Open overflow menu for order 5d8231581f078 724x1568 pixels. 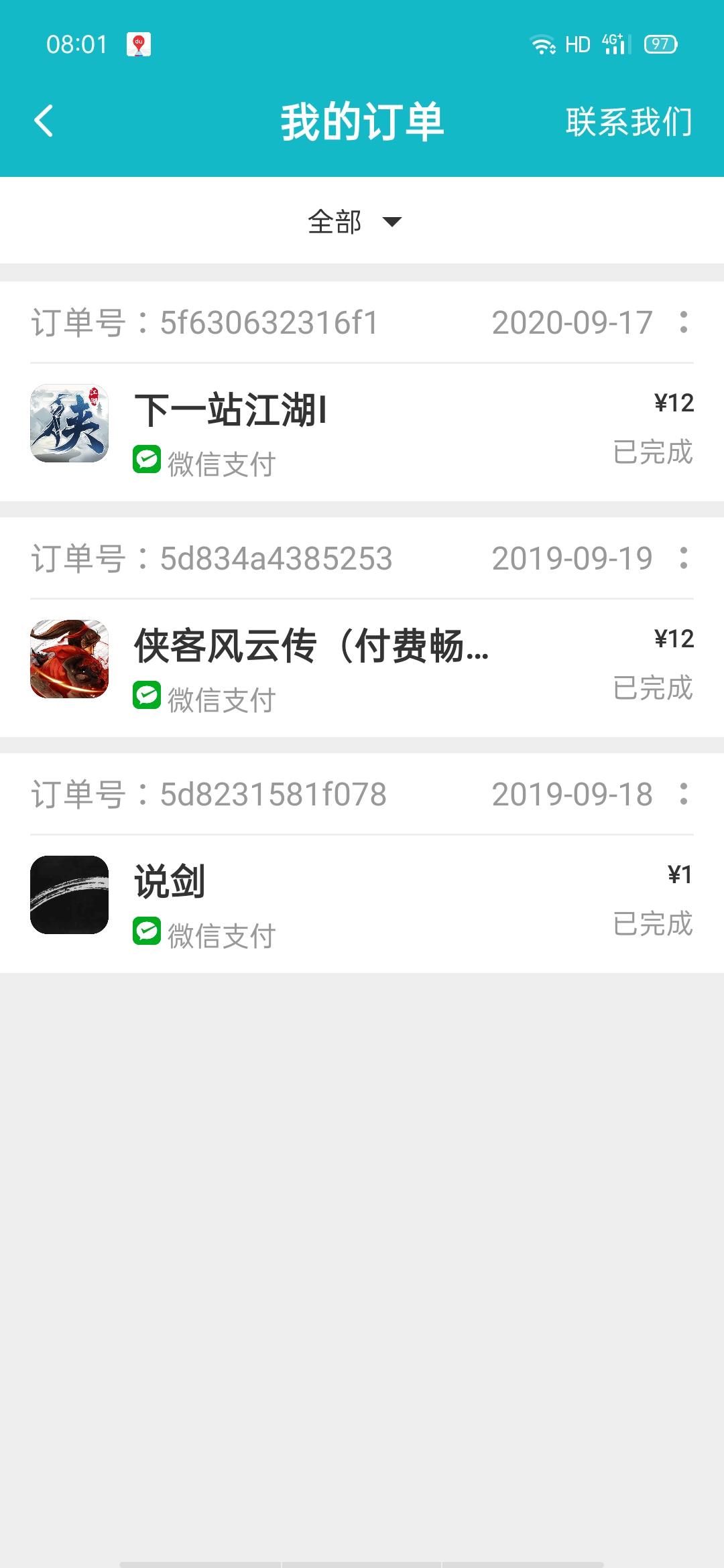click(x=683, y=794)
